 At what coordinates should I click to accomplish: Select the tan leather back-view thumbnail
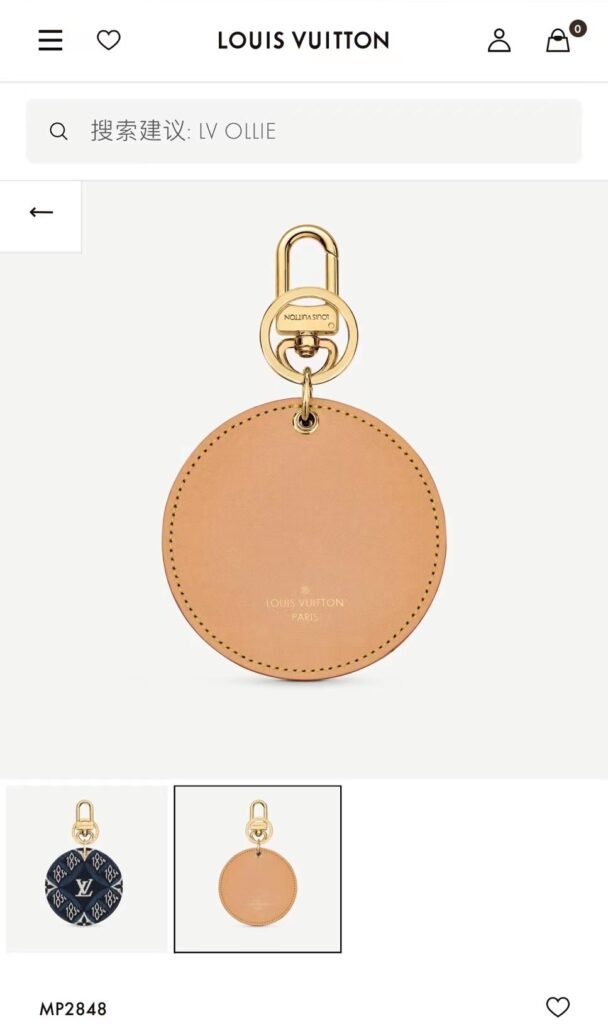point(258,868)
